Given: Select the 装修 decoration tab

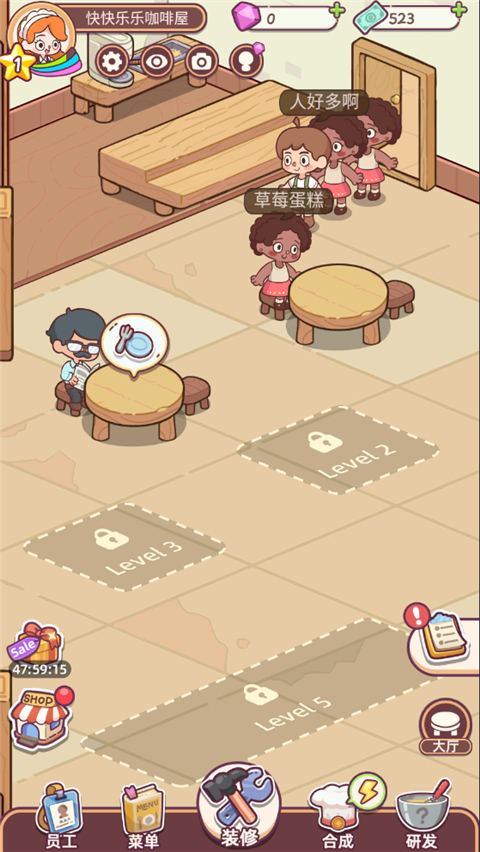Looking at the screenshot, I should 239,807.
